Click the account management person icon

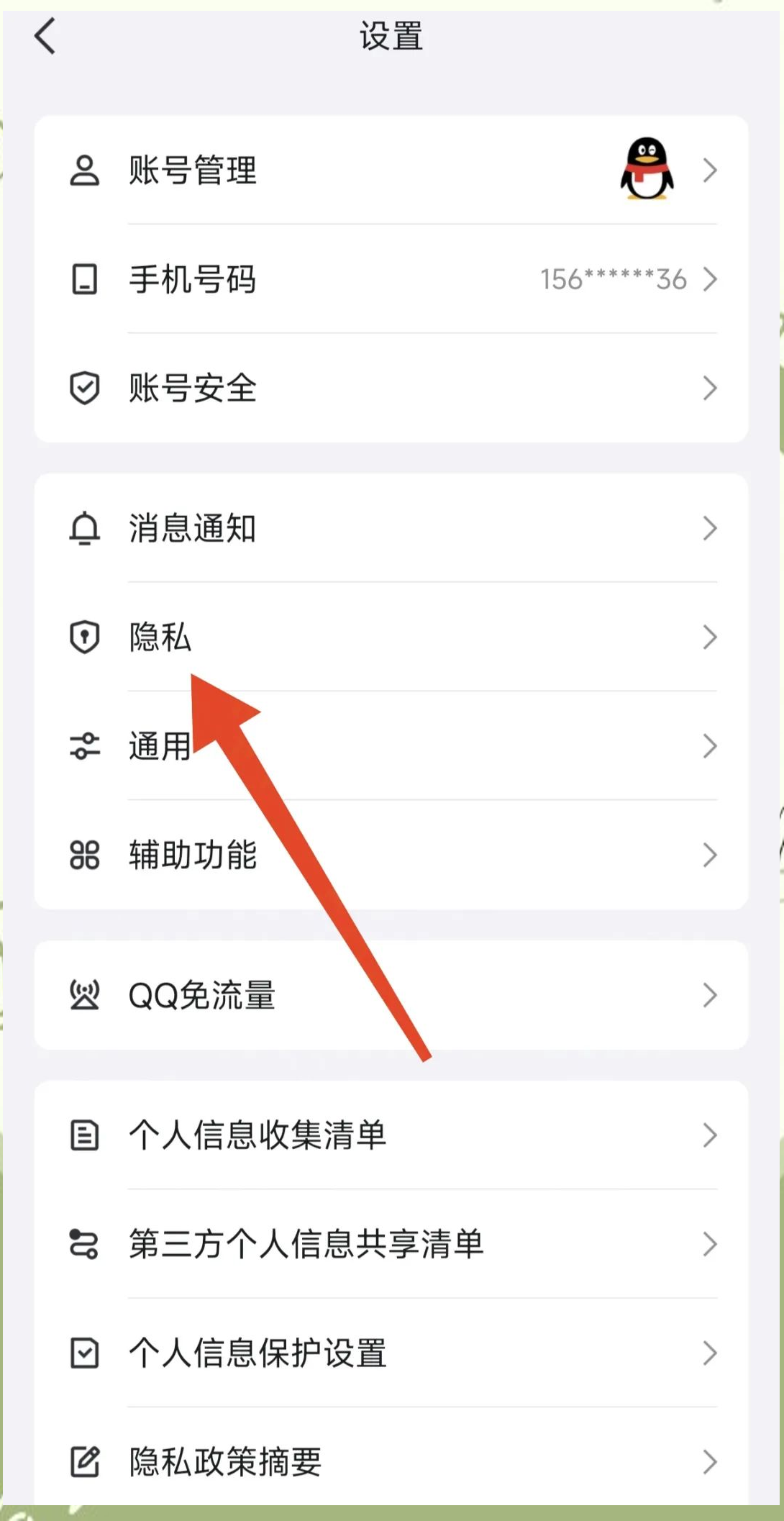84,170
